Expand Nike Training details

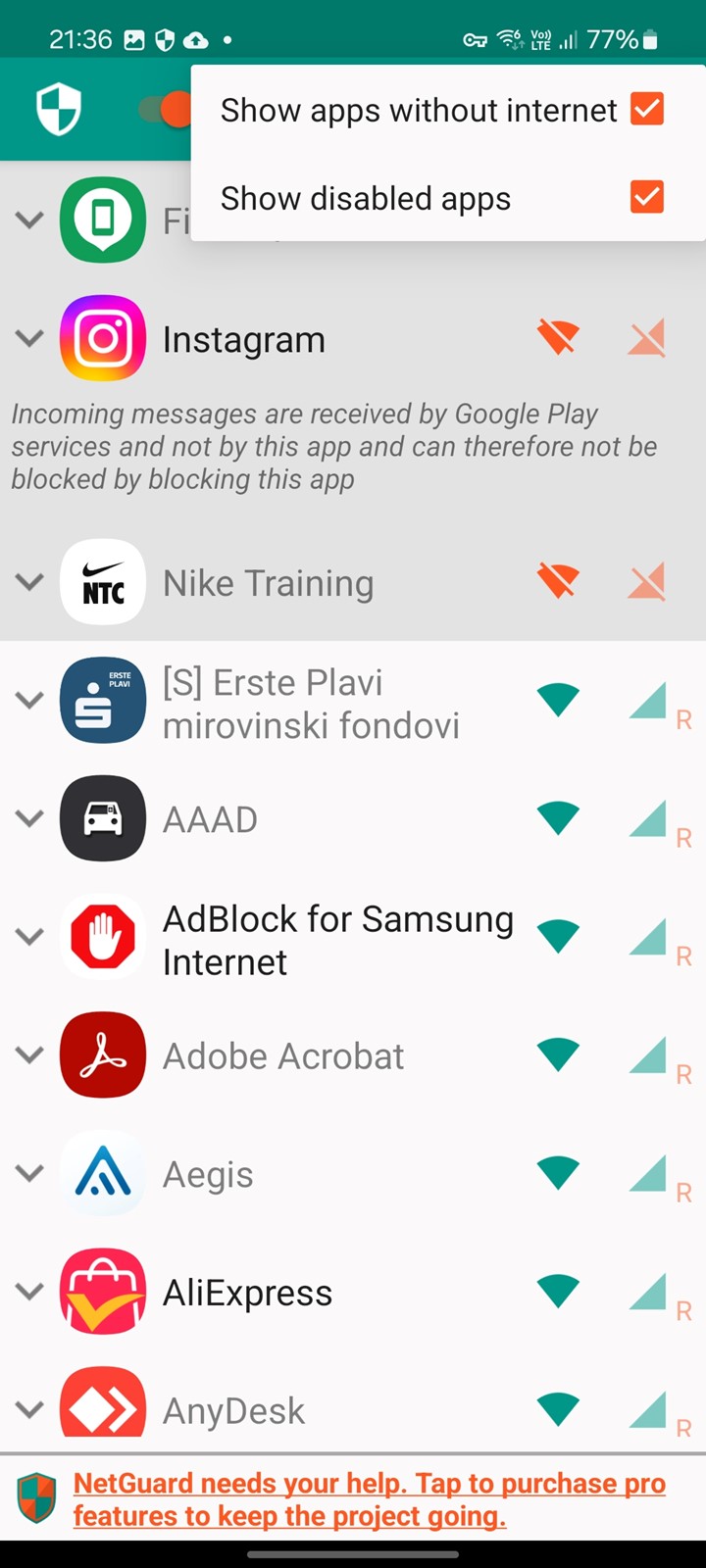click(30, 581)
